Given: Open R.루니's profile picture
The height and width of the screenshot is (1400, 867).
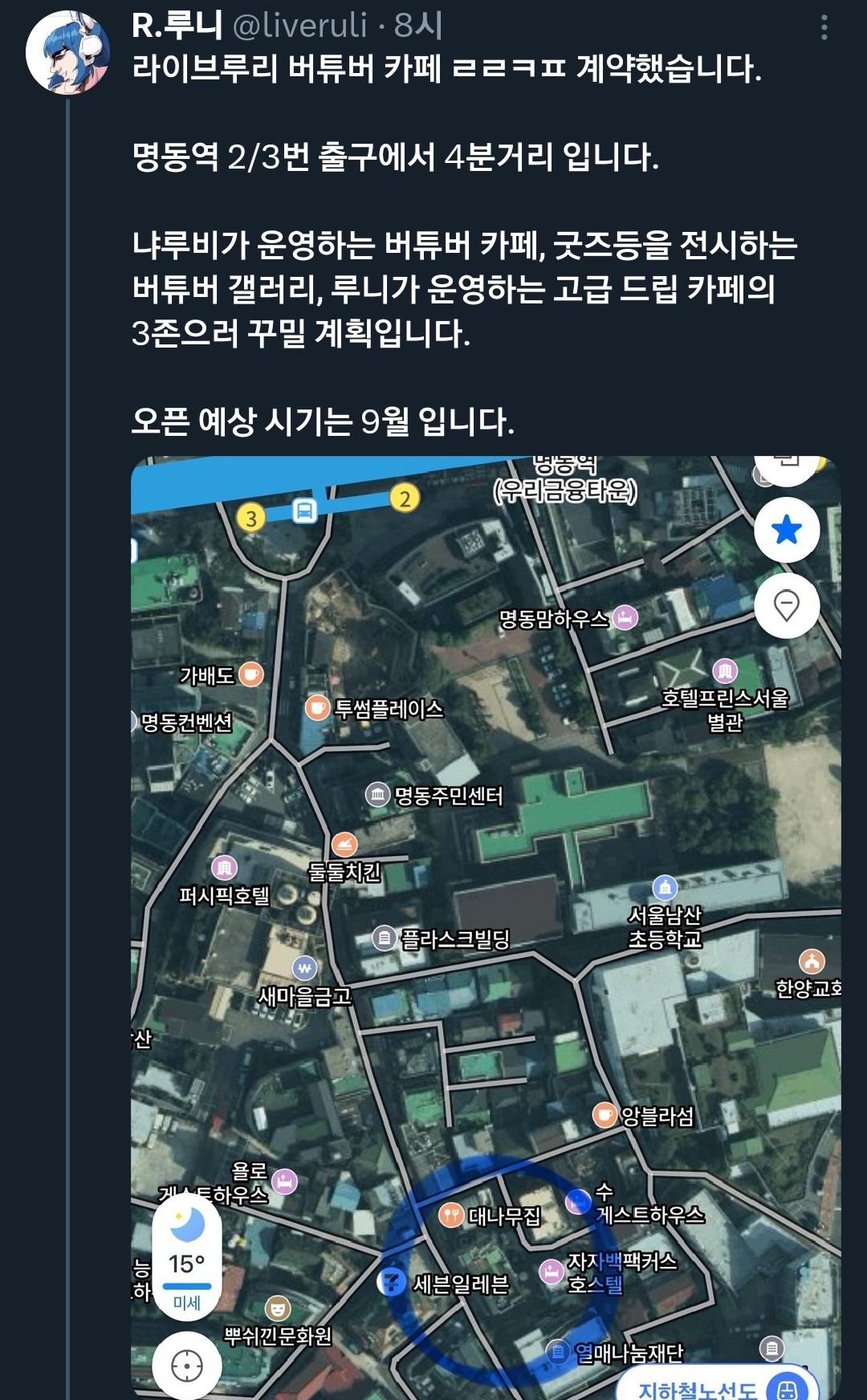Looking at the screenshot, I should coord(67,52).
